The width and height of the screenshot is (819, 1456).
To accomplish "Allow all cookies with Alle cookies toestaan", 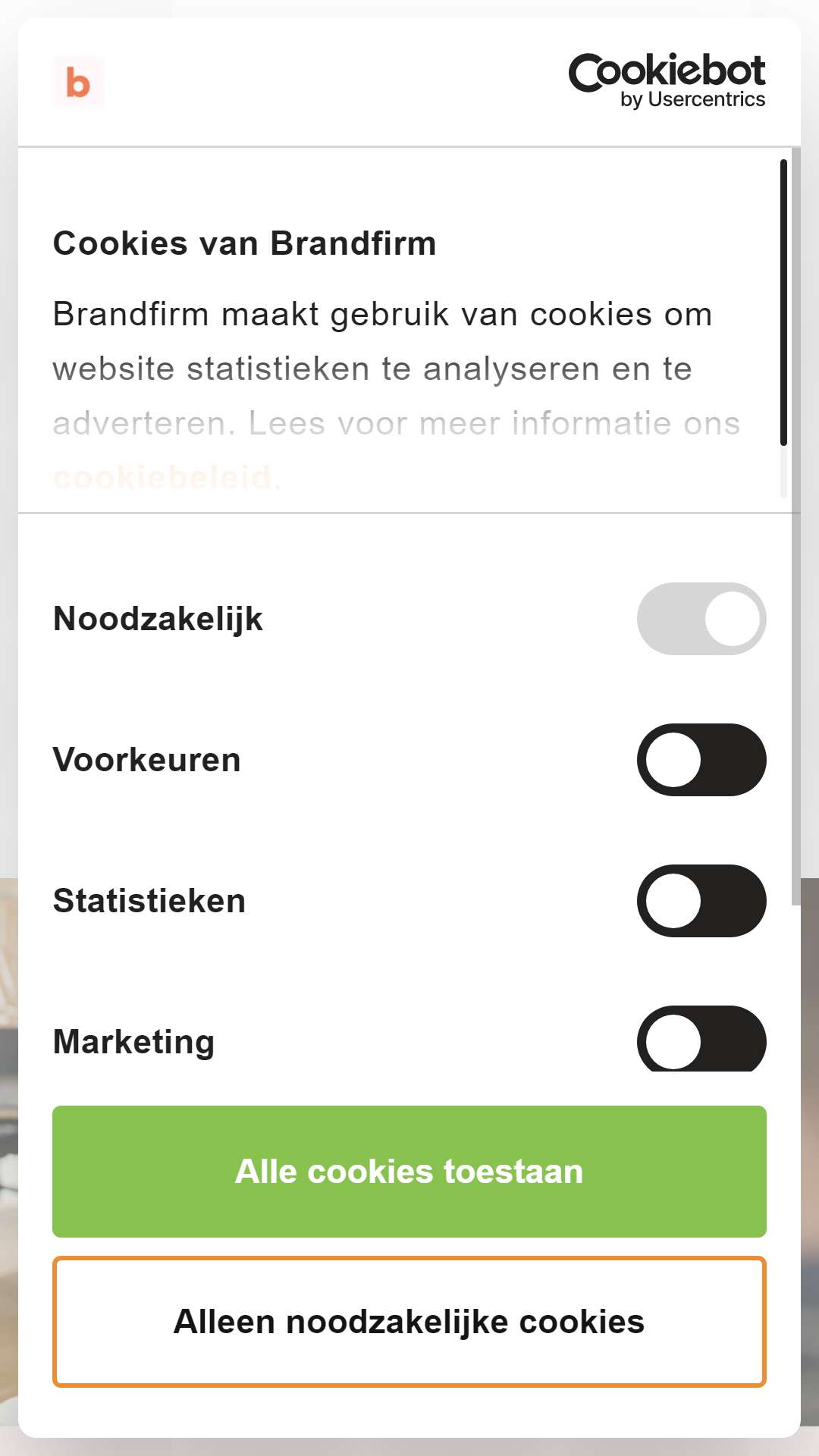I will (409, 1172).
